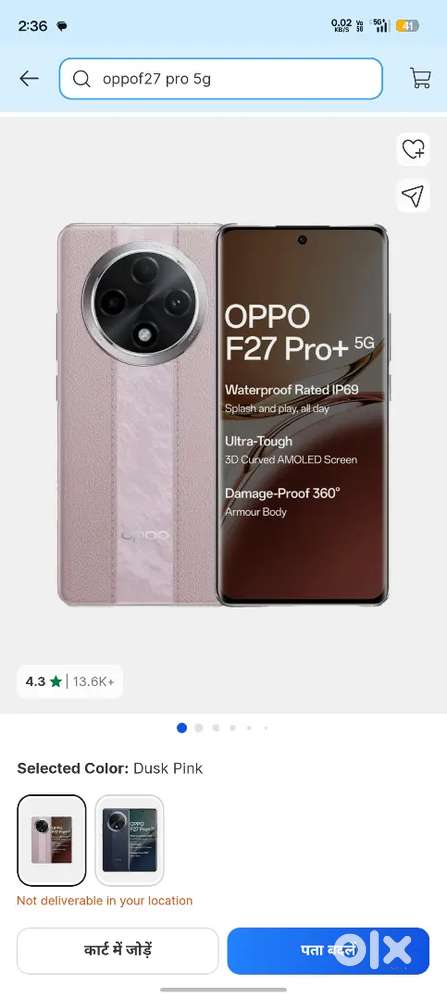Add this phone to wishlist

pos(413,149)
